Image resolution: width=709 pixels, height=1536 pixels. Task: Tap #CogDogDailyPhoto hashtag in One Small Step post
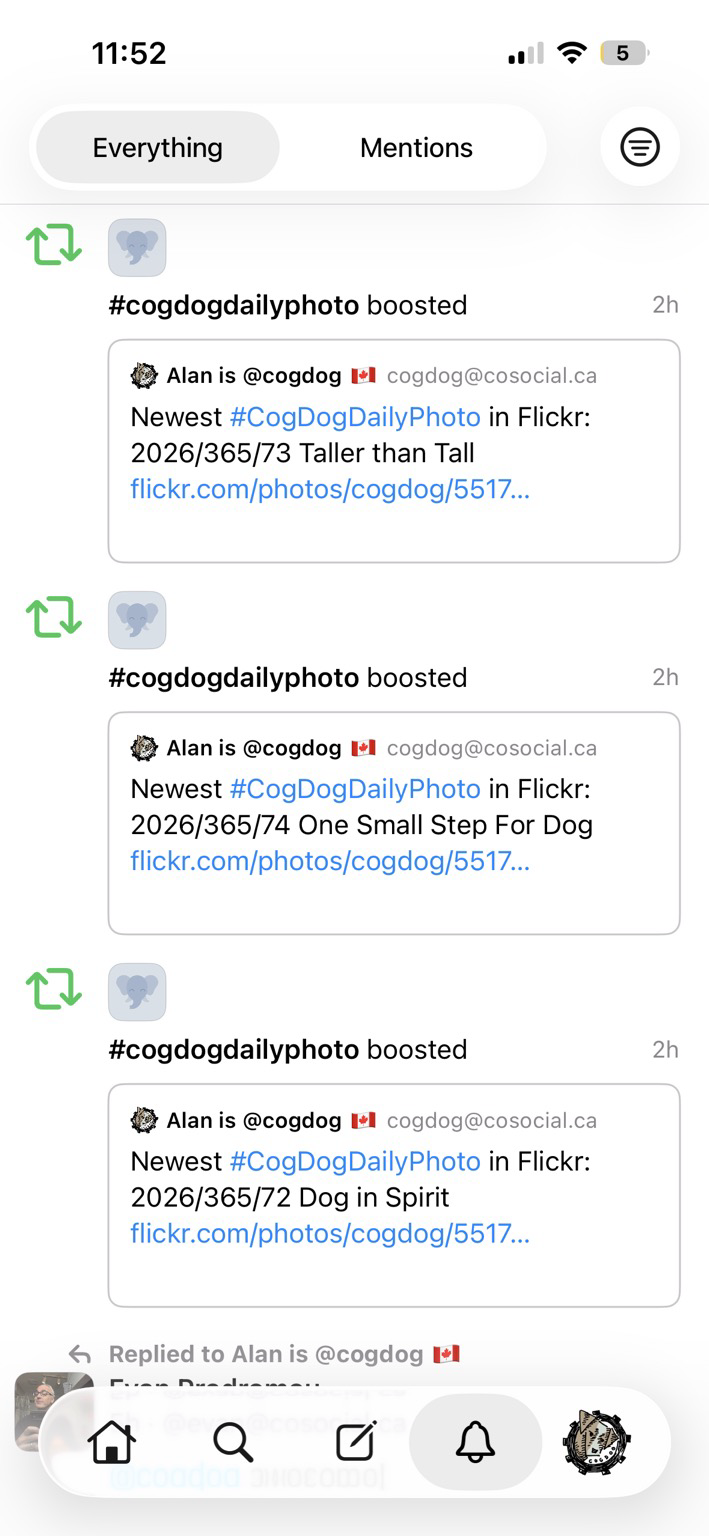[355, 789]
